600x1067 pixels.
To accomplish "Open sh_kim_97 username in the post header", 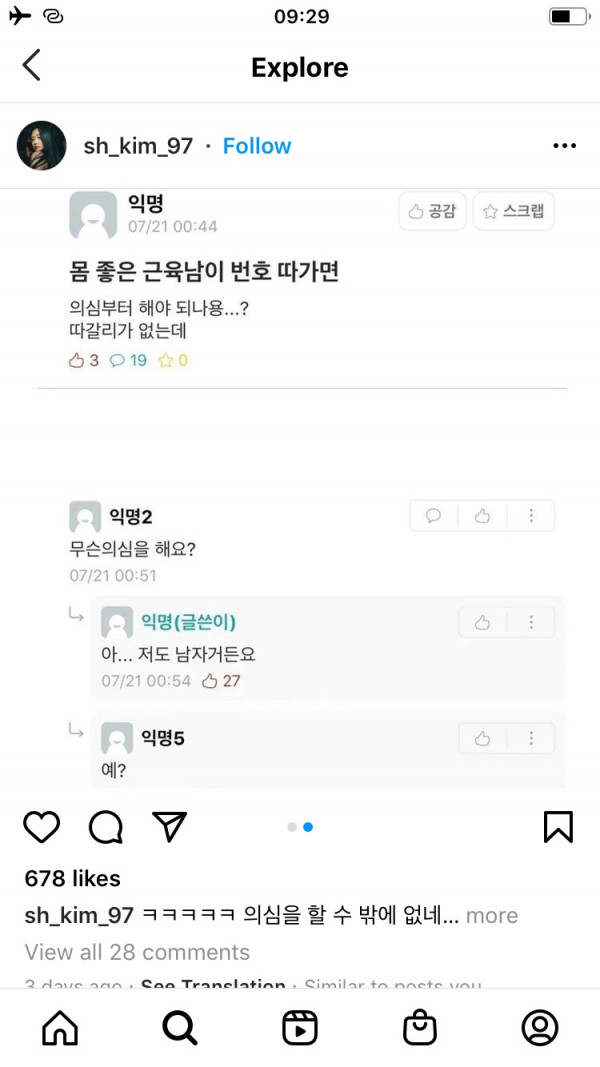I will (138, 146).
